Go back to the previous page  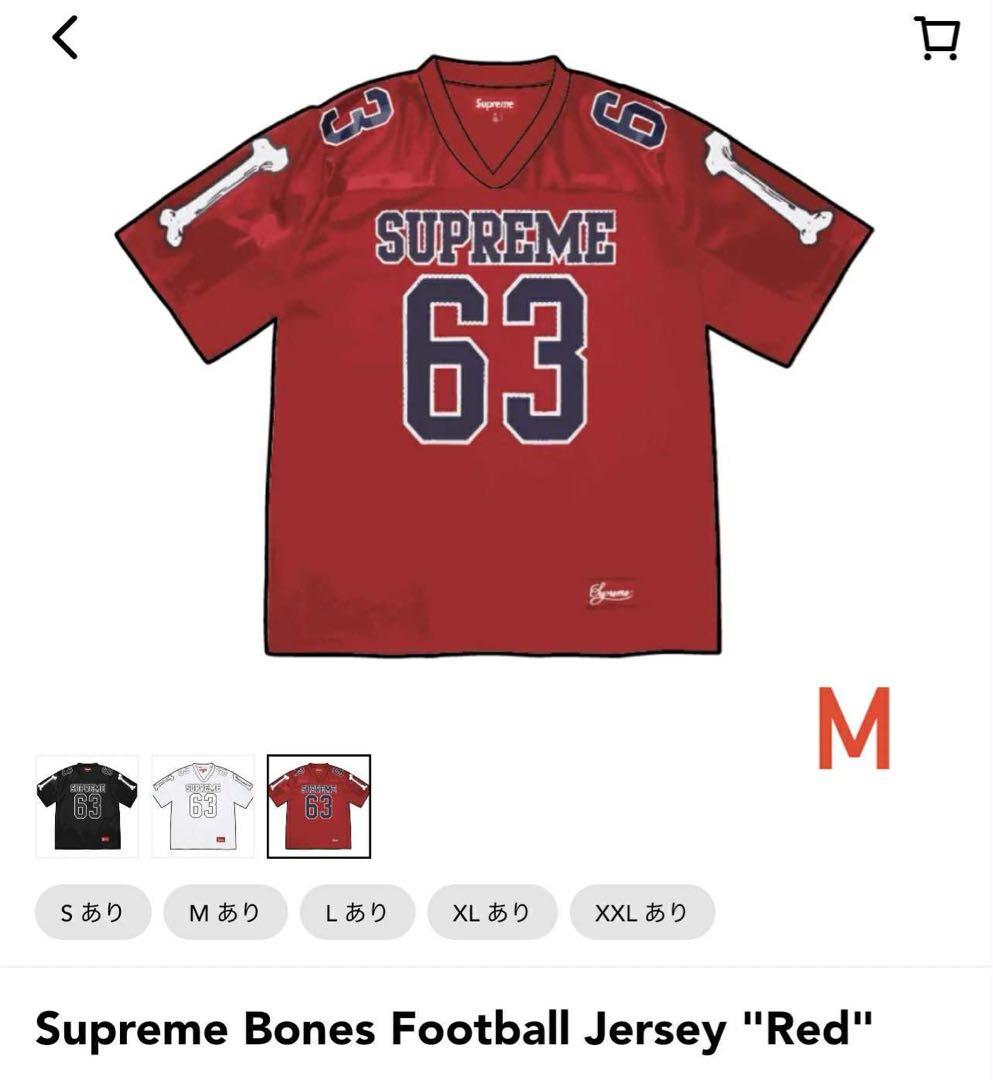coord(65,39)
